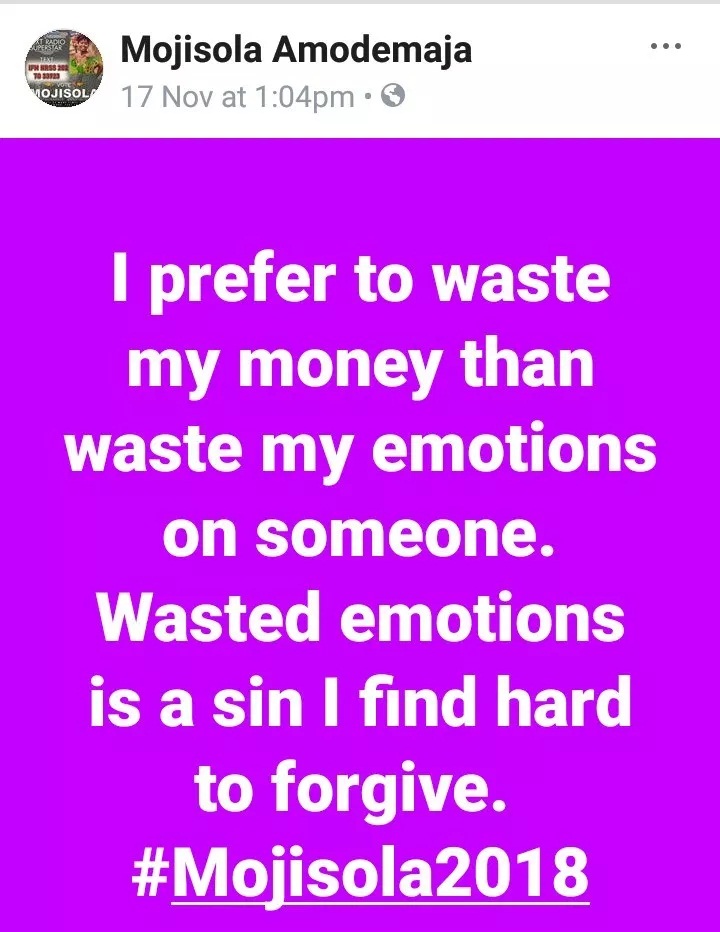Open the Mojisola Amodemaja profile name link
This screenshot has height=932, width=720.
296,49
